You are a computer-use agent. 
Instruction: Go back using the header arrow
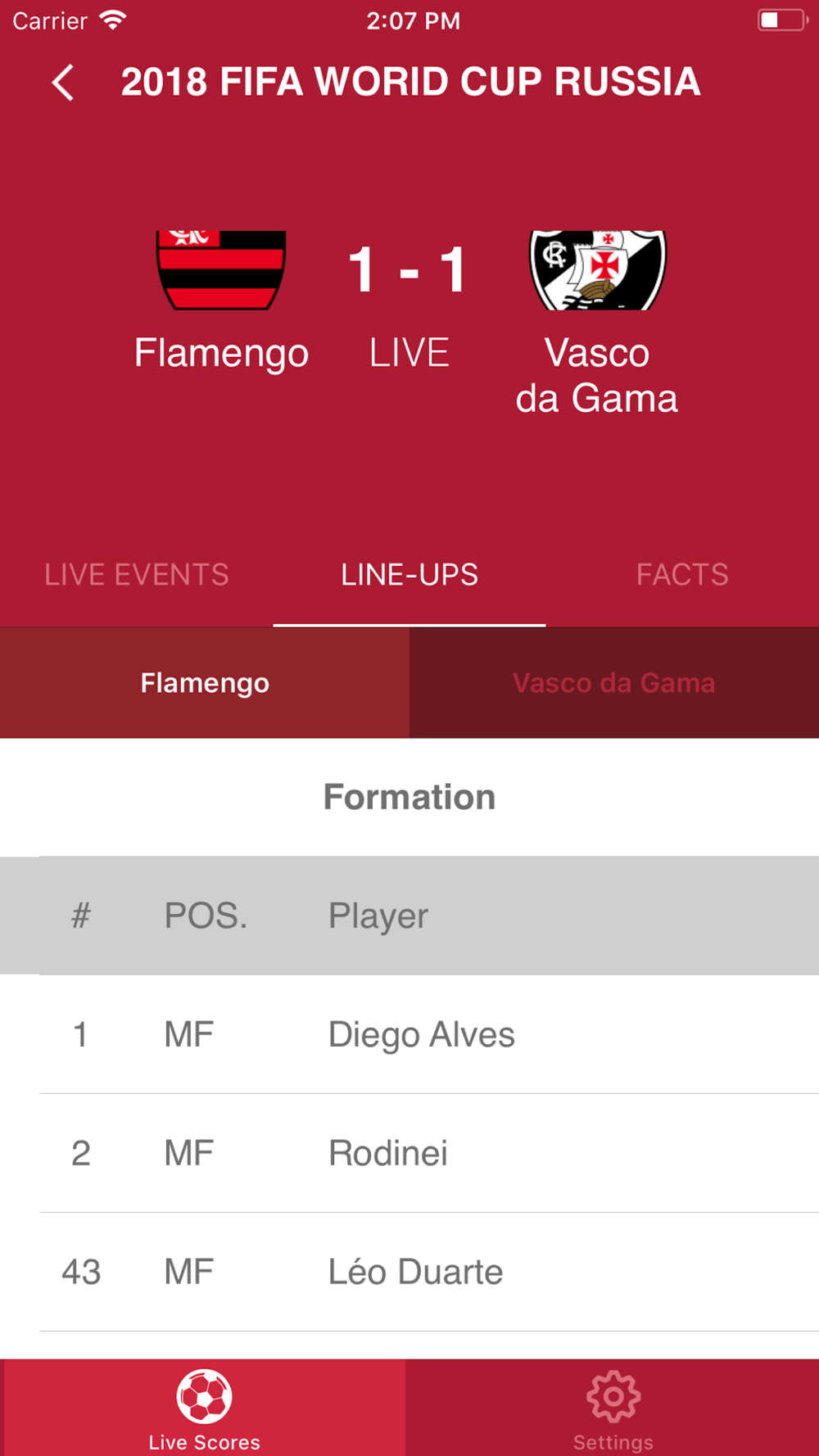(x=63, y=83)
